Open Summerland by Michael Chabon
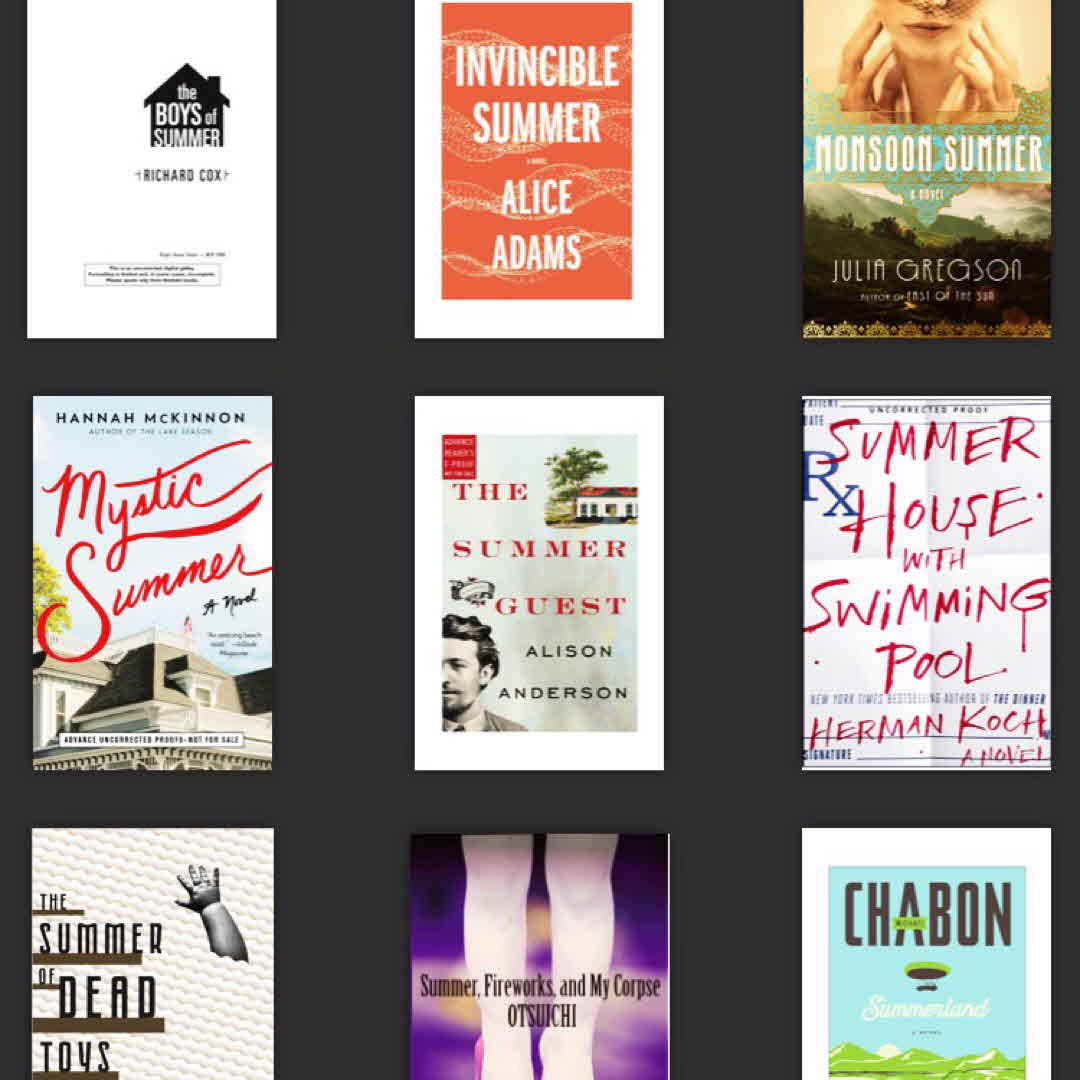 [x=927, y=953]
